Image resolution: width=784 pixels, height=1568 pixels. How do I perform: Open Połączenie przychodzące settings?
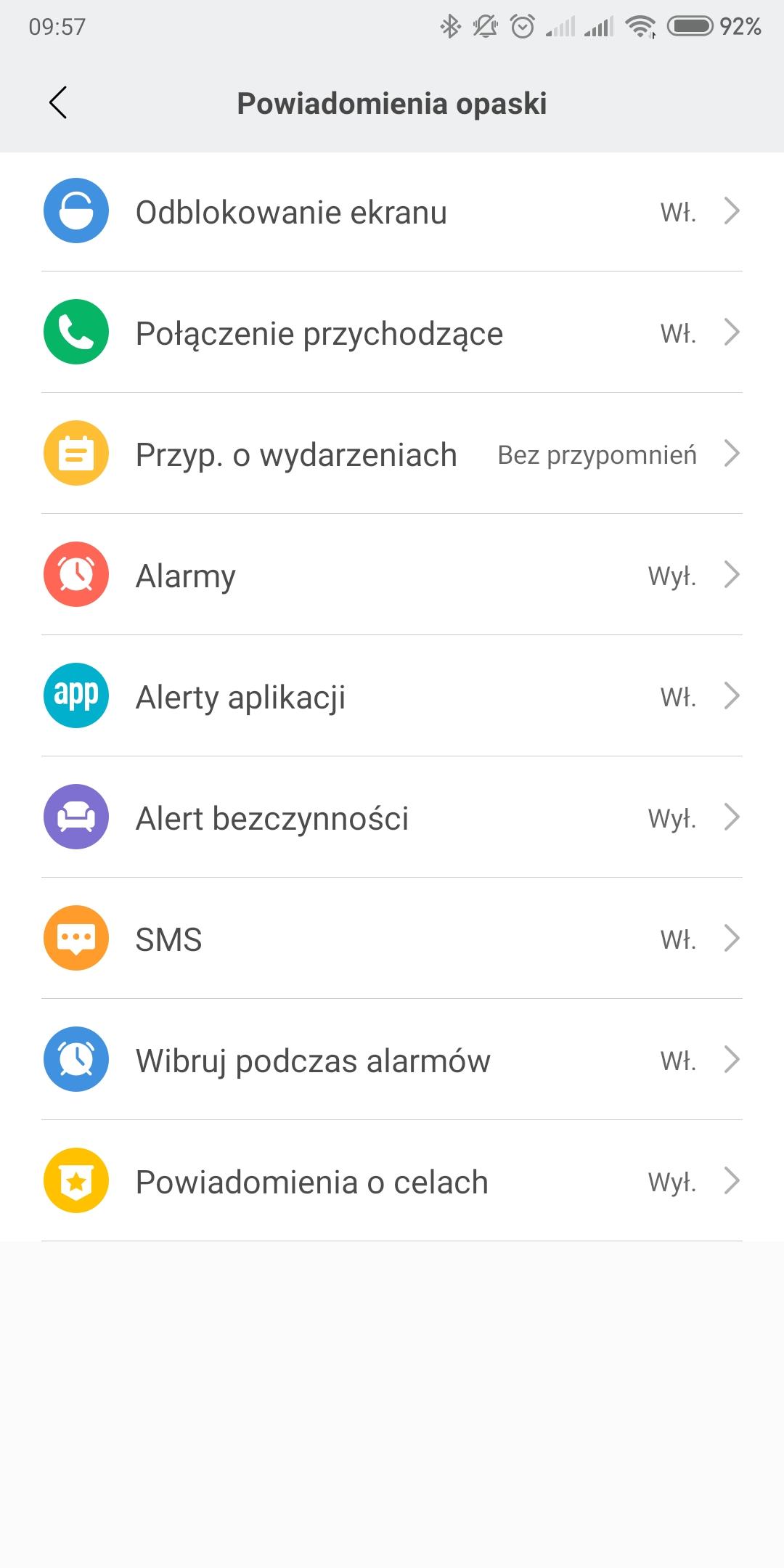click(x=392, y=332)
